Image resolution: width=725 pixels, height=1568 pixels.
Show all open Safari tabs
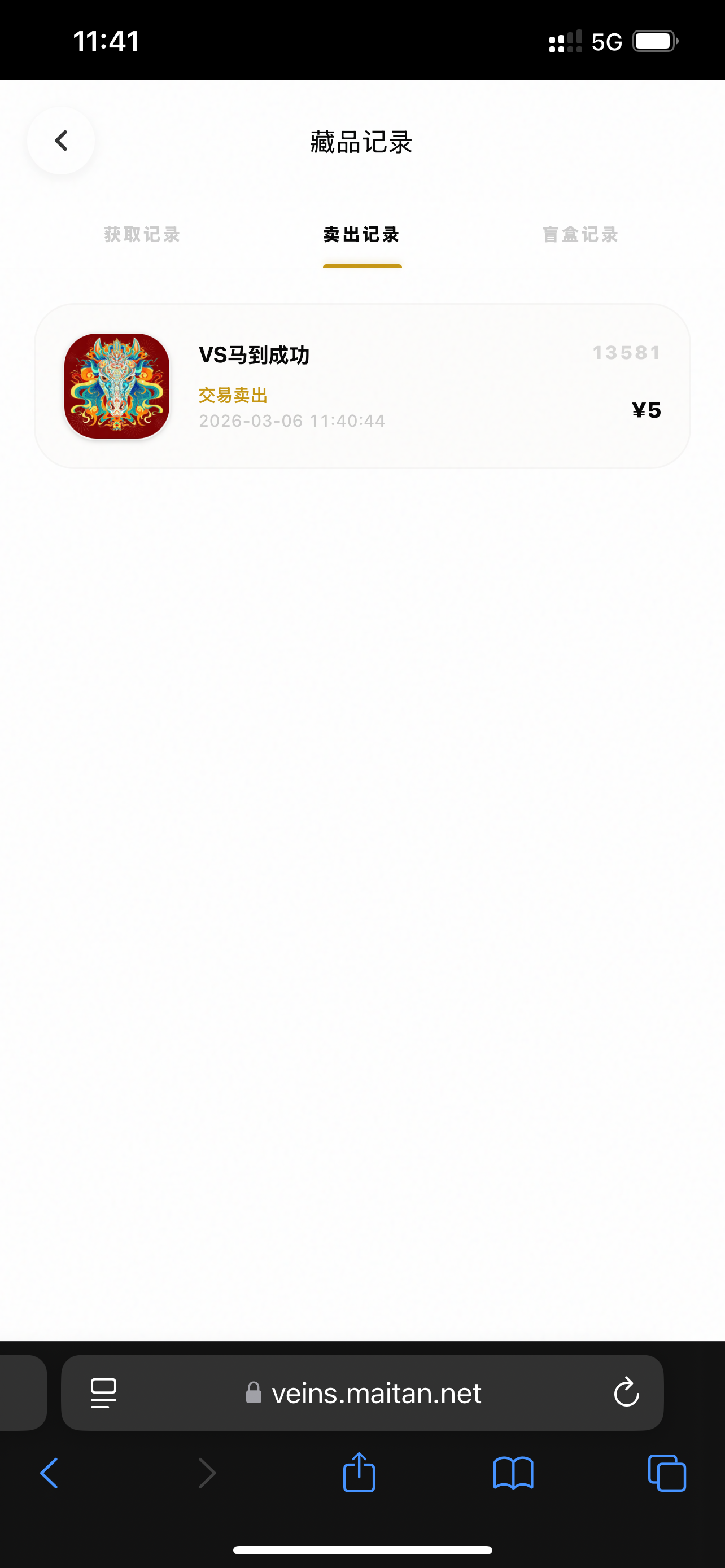(667, 1473)
